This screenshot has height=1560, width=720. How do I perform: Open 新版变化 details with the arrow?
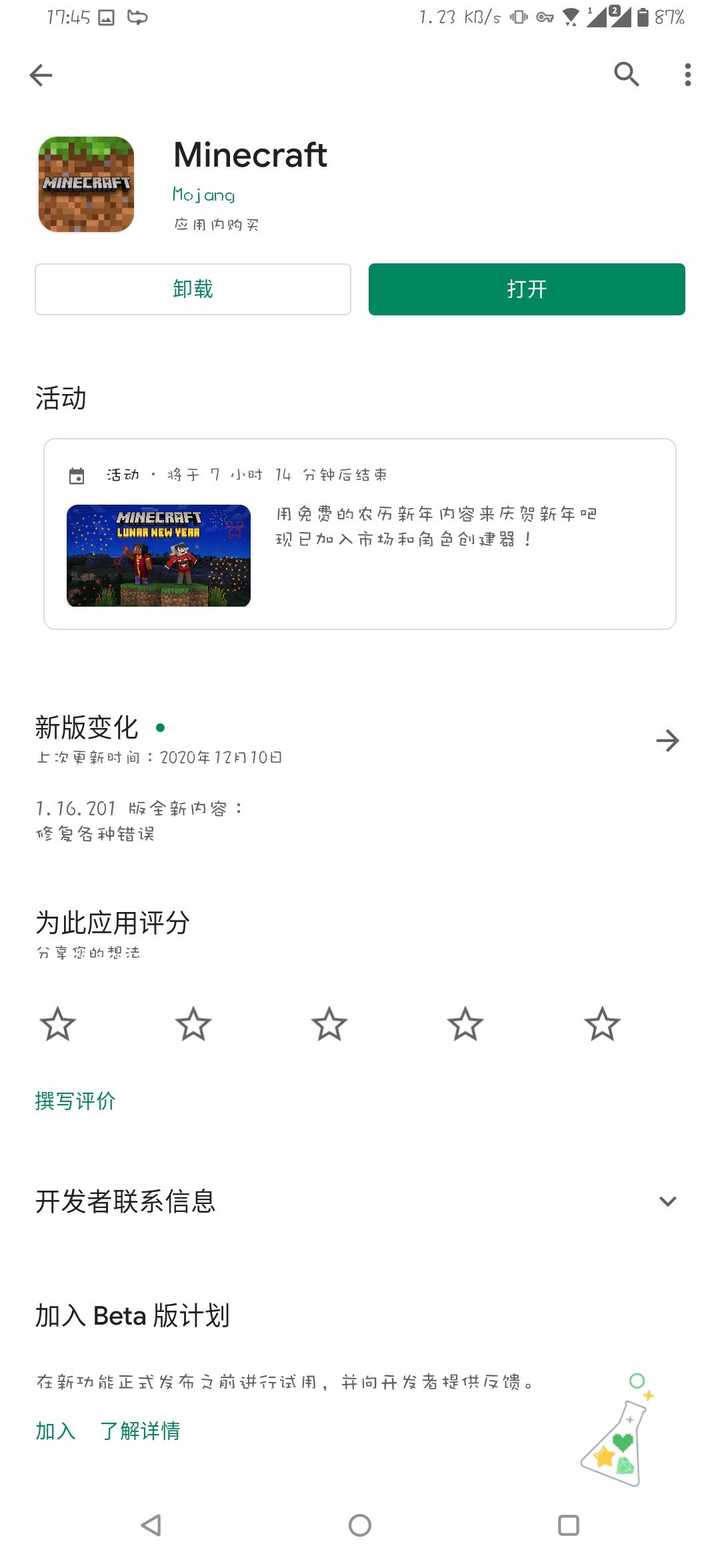pos(667,740)
